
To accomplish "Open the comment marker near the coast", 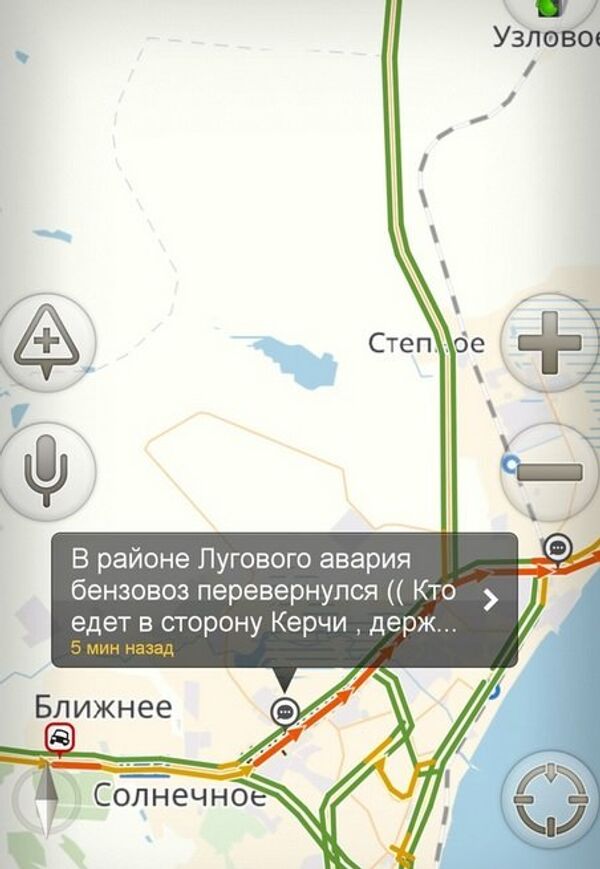I will click(557, 547).
